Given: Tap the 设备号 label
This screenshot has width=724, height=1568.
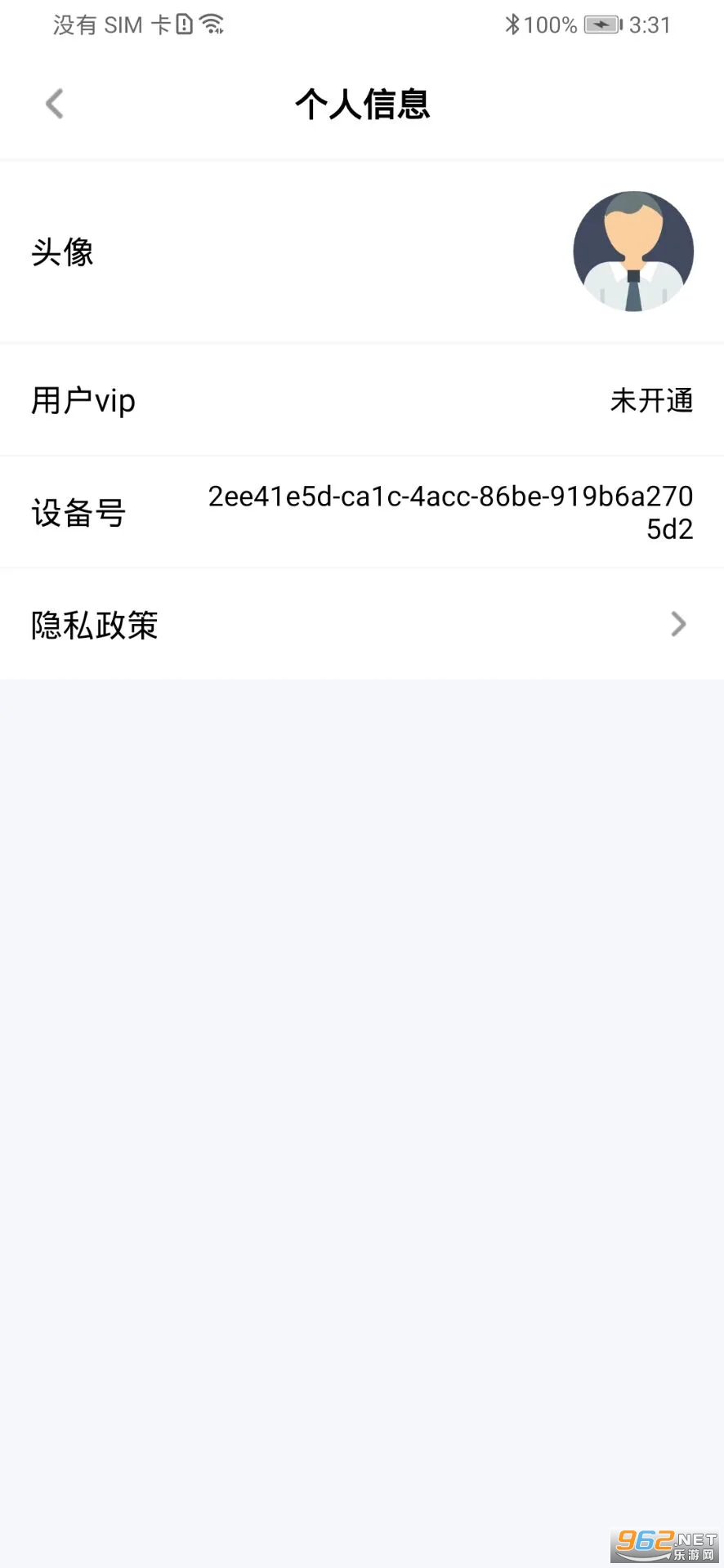Looking at the screenshot, I should (x=78, y=512).
